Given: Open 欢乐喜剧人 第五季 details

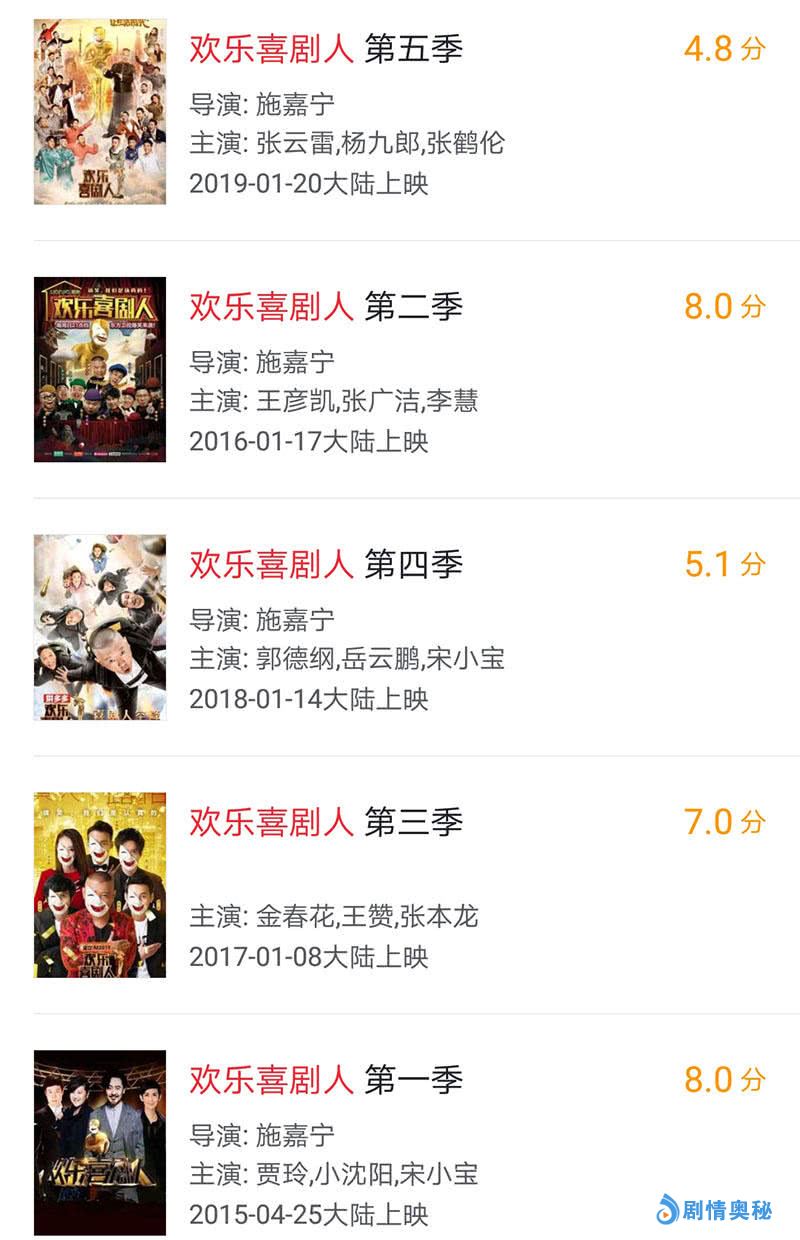Looking at the screenshot, I should (x=326, y=49).
